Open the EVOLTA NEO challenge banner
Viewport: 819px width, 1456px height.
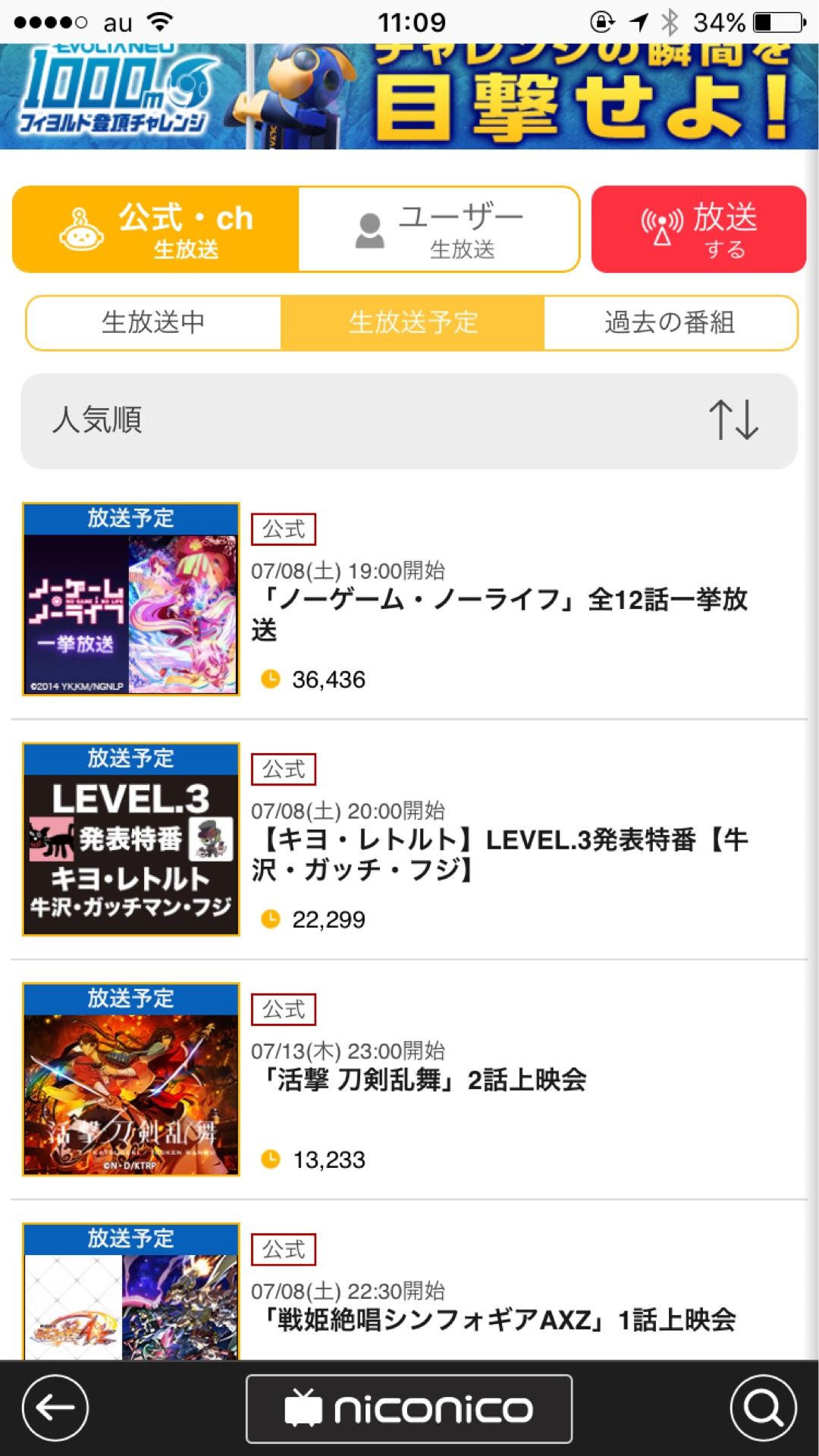click(x=409, y=97)
